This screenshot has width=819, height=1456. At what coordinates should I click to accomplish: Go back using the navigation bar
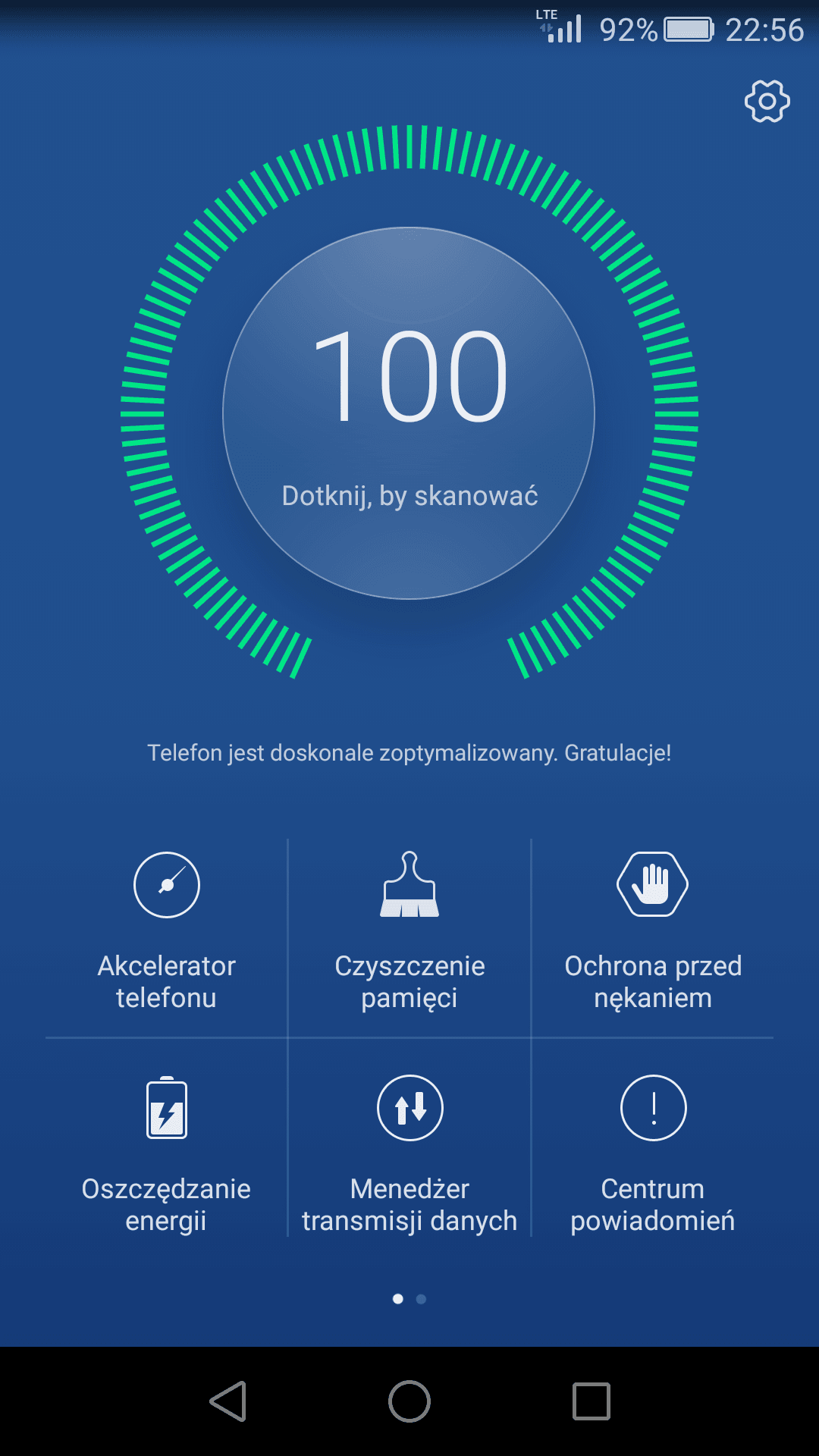[228, 1401]
